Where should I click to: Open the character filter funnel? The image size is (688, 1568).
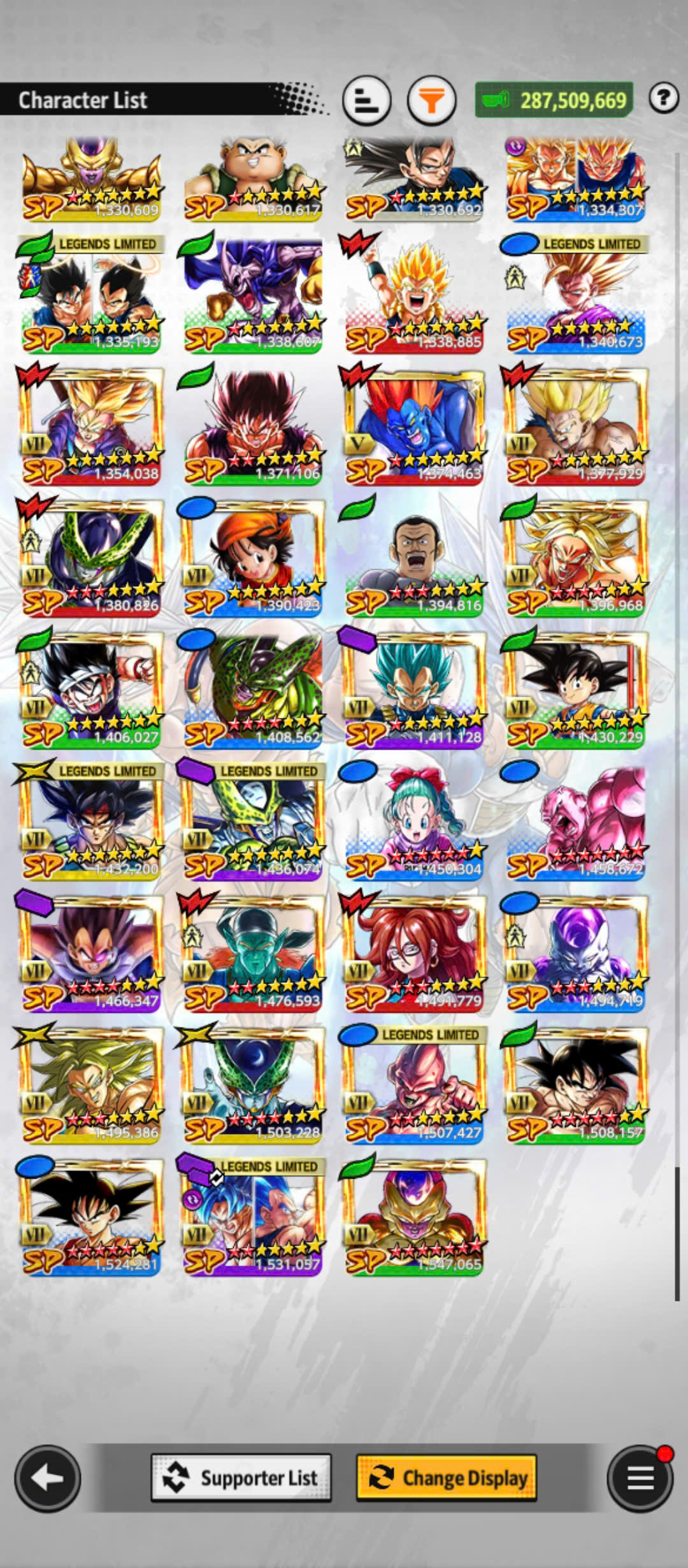click(431, 100)
